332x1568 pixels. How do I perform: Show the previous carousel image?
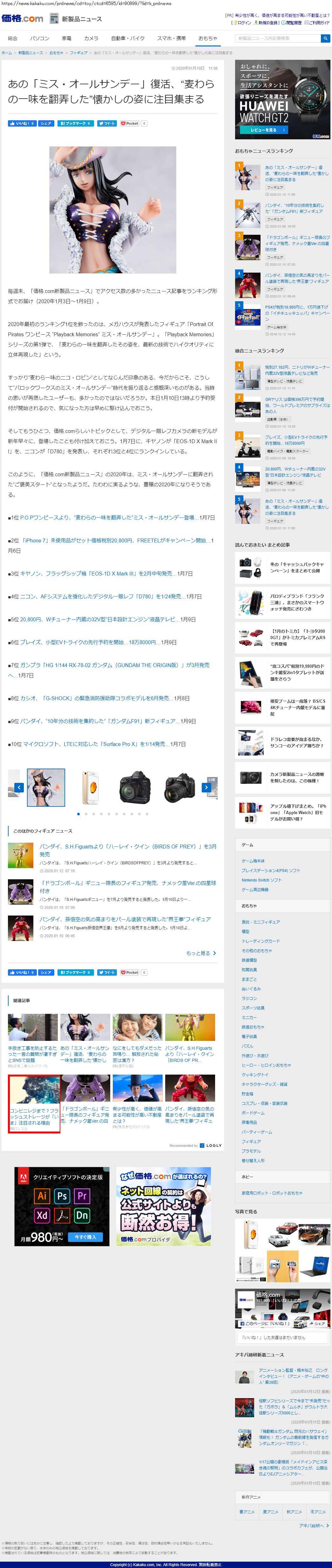click(19, 787)
